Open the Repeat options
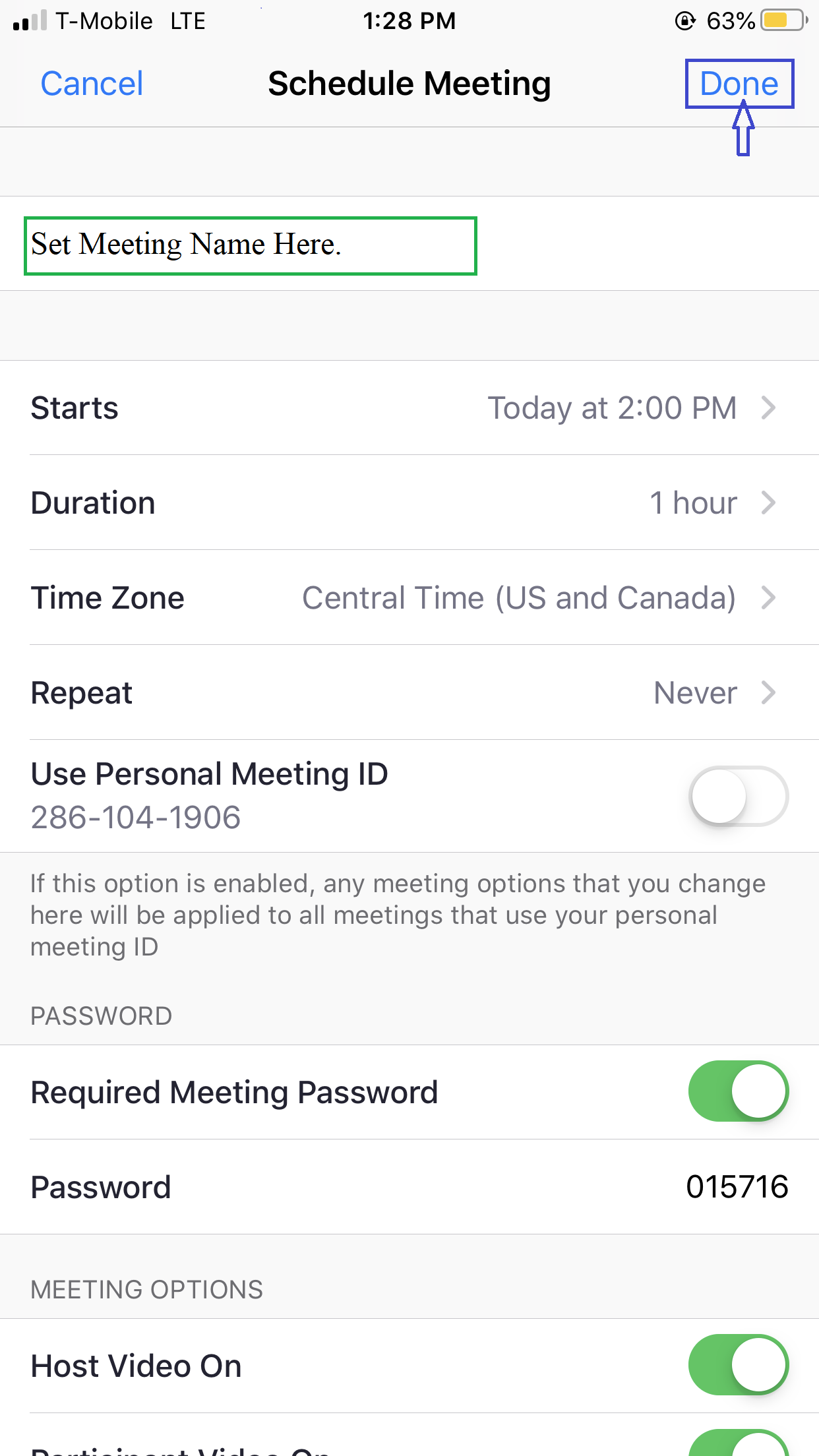The image size is (819, 1456). tap(409, 692)
